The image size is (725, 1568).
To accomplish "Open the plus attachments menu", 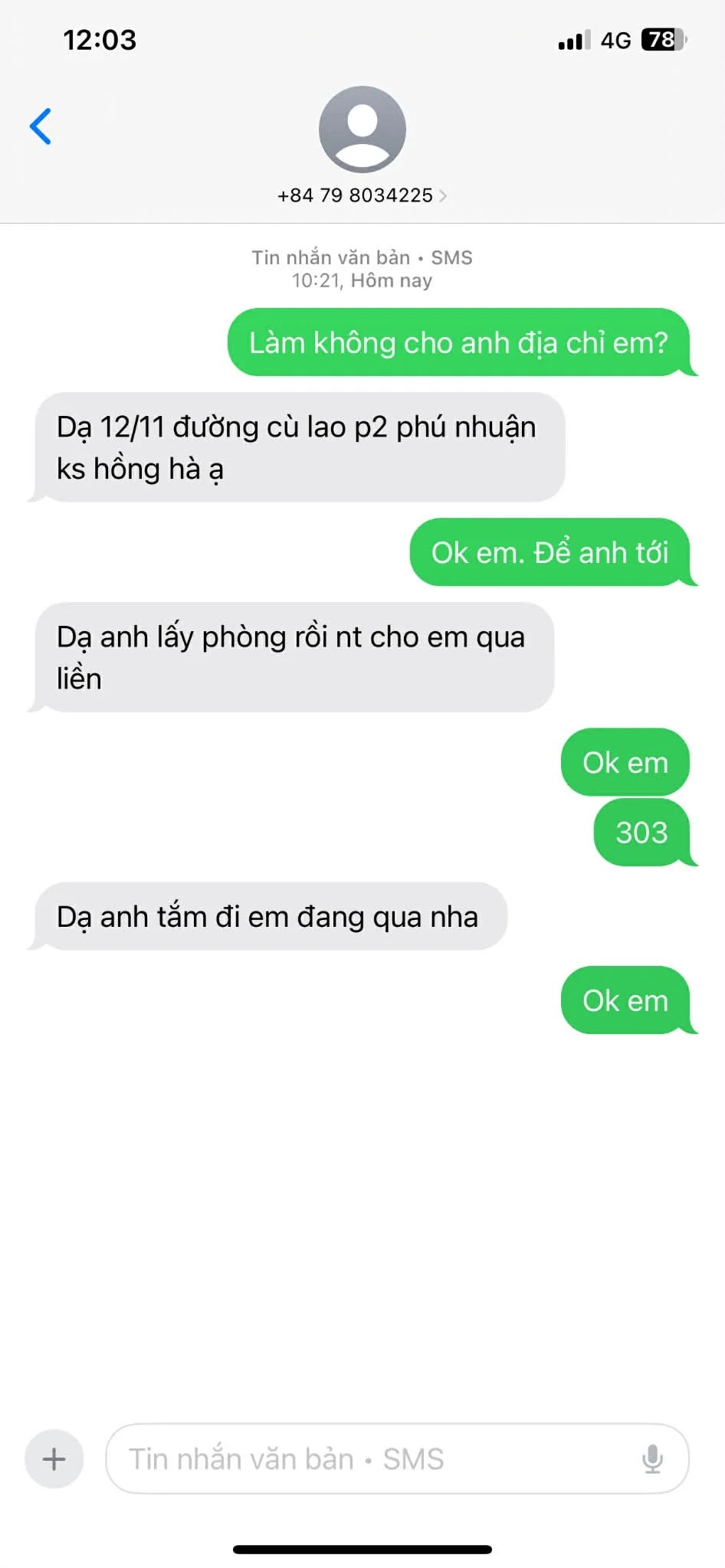I will [54, 1458].
